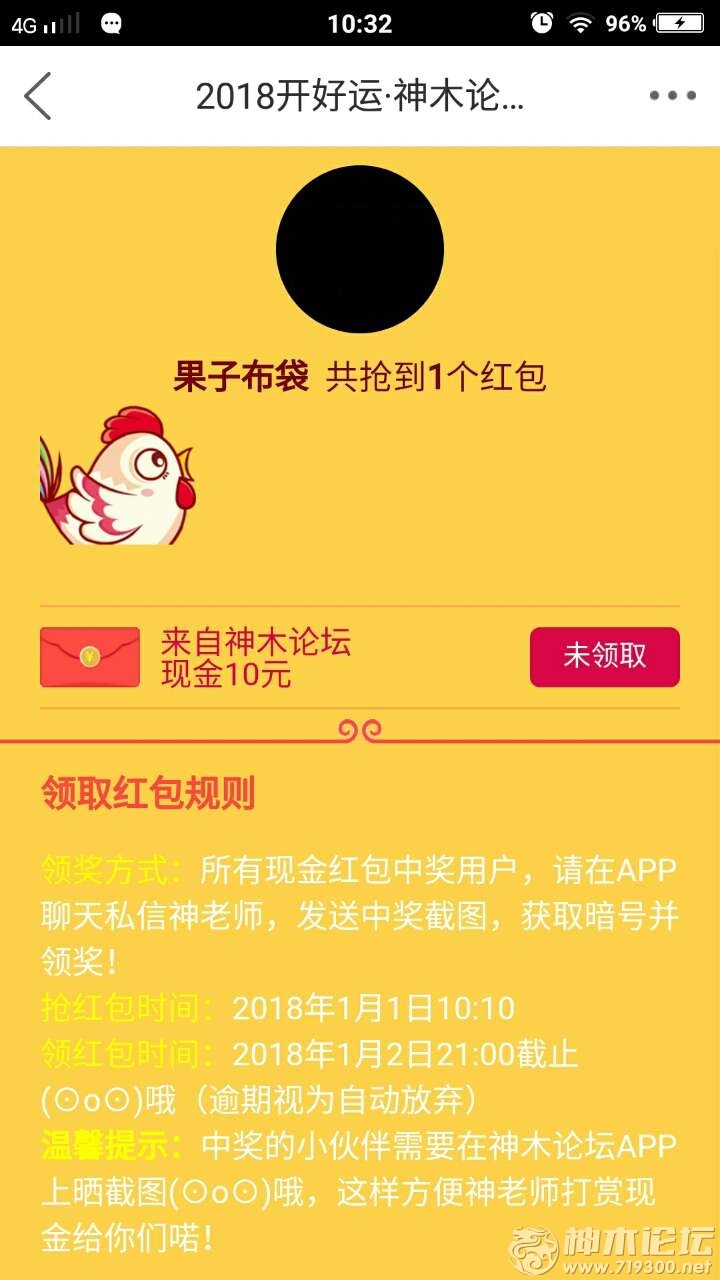Open the three-dot overflow menu
720x1280 pixels.
coord(672,96)
